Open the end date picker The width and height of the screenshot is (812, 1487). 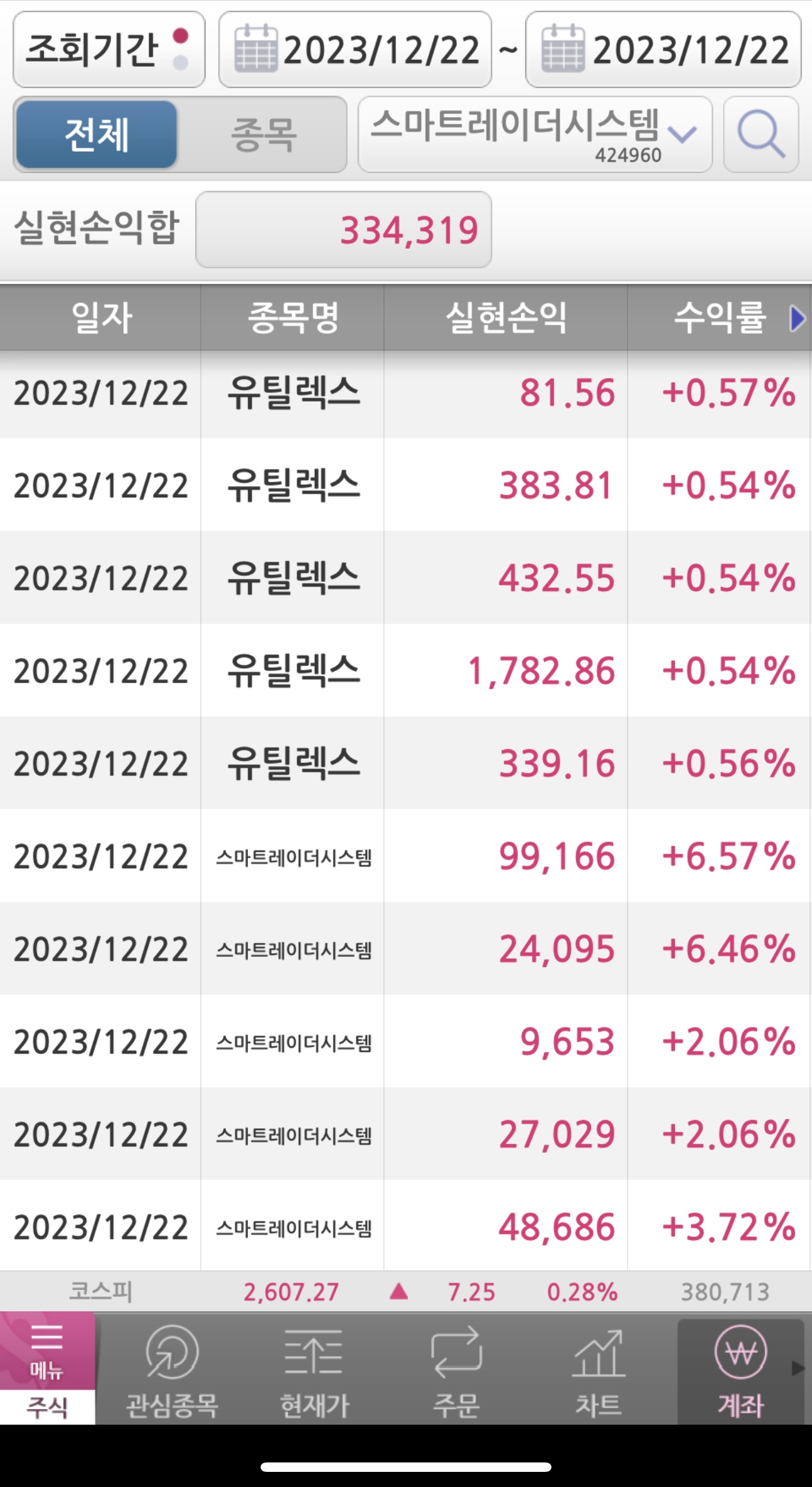(663, 50)
